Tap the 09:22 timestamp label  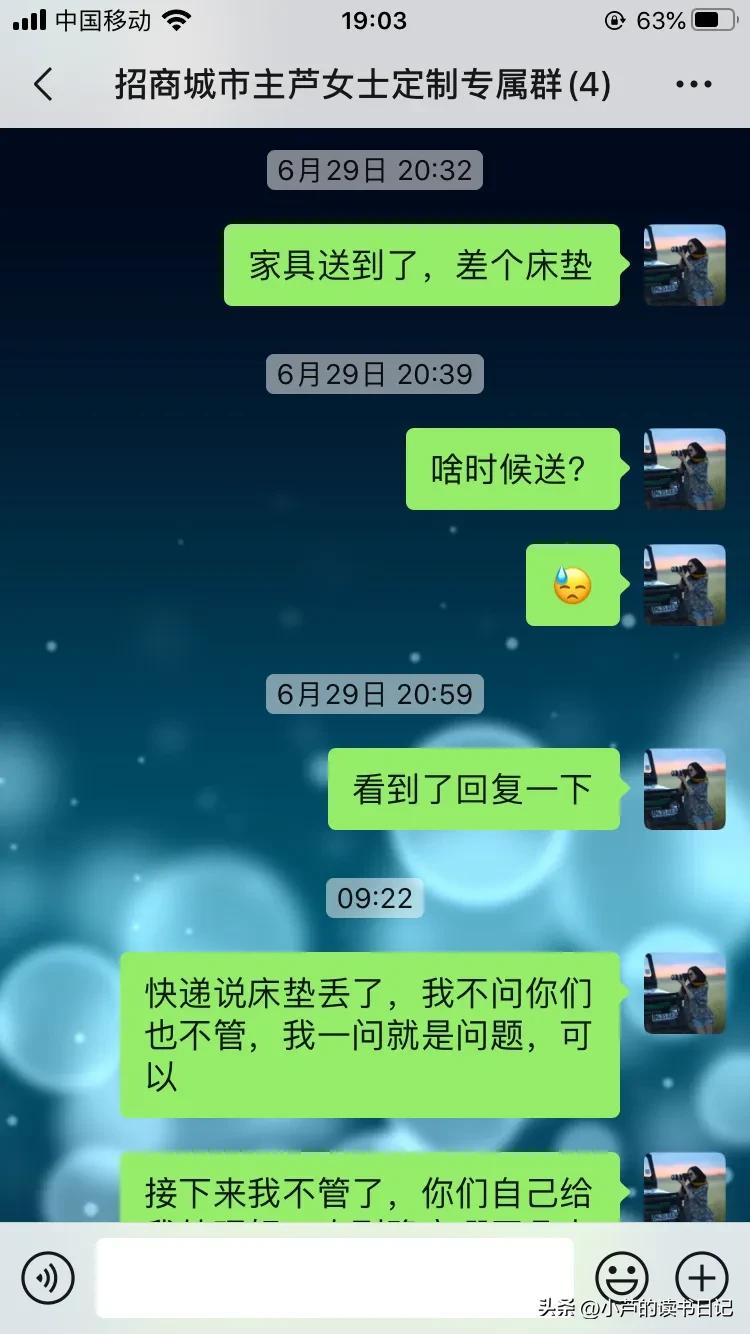point(374,899)
